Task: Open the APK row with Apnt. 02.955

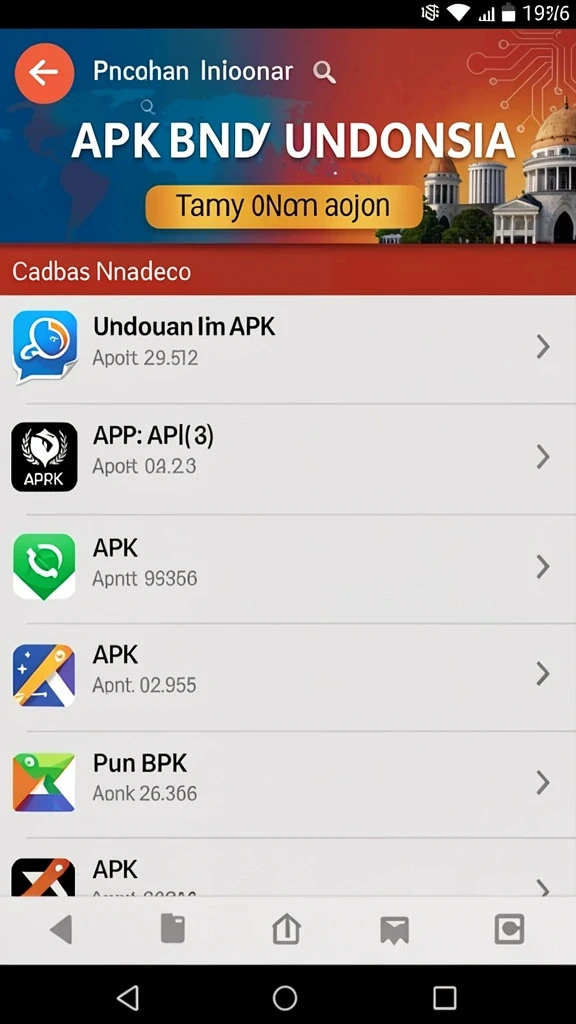Action: tap(288, 675)
